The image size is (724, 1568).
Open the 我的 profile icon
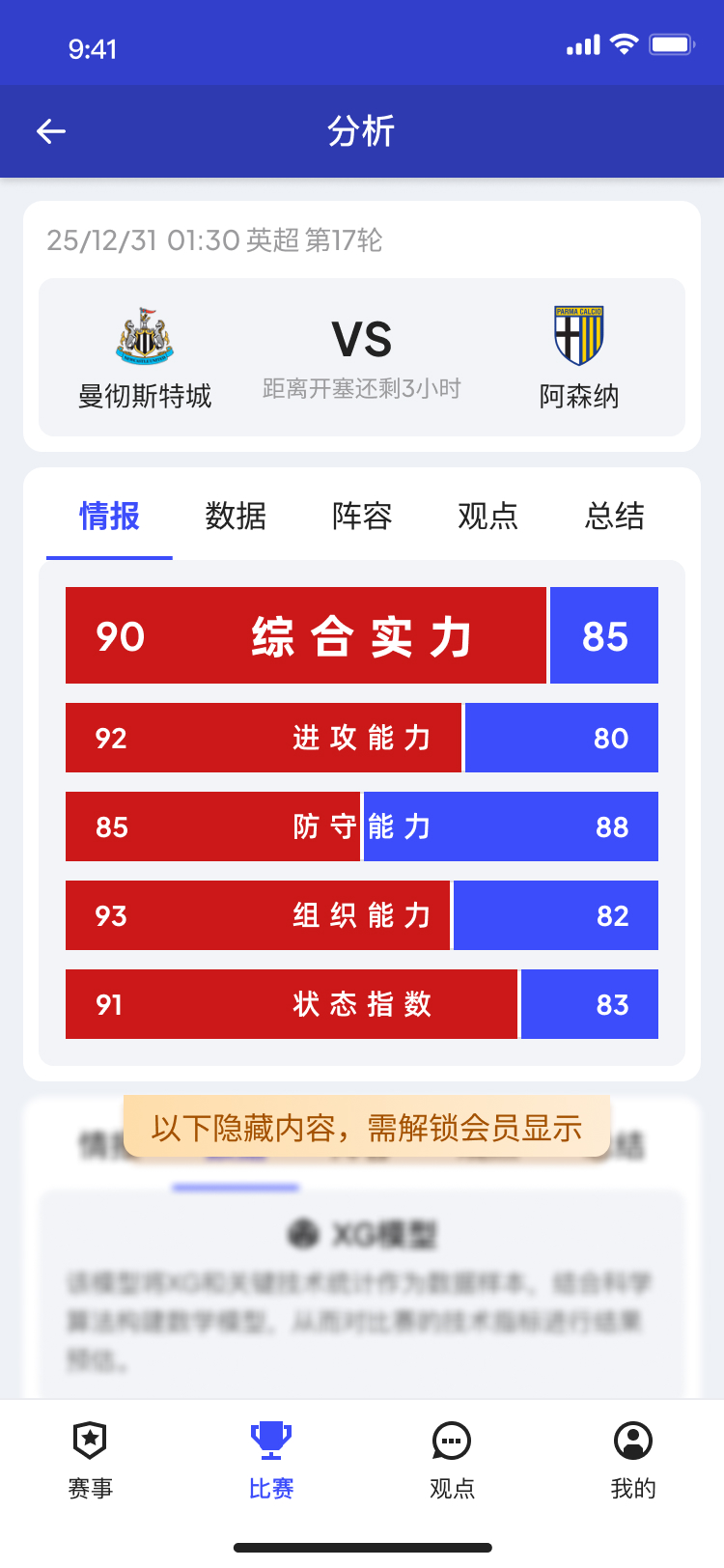pos(632,1440)
